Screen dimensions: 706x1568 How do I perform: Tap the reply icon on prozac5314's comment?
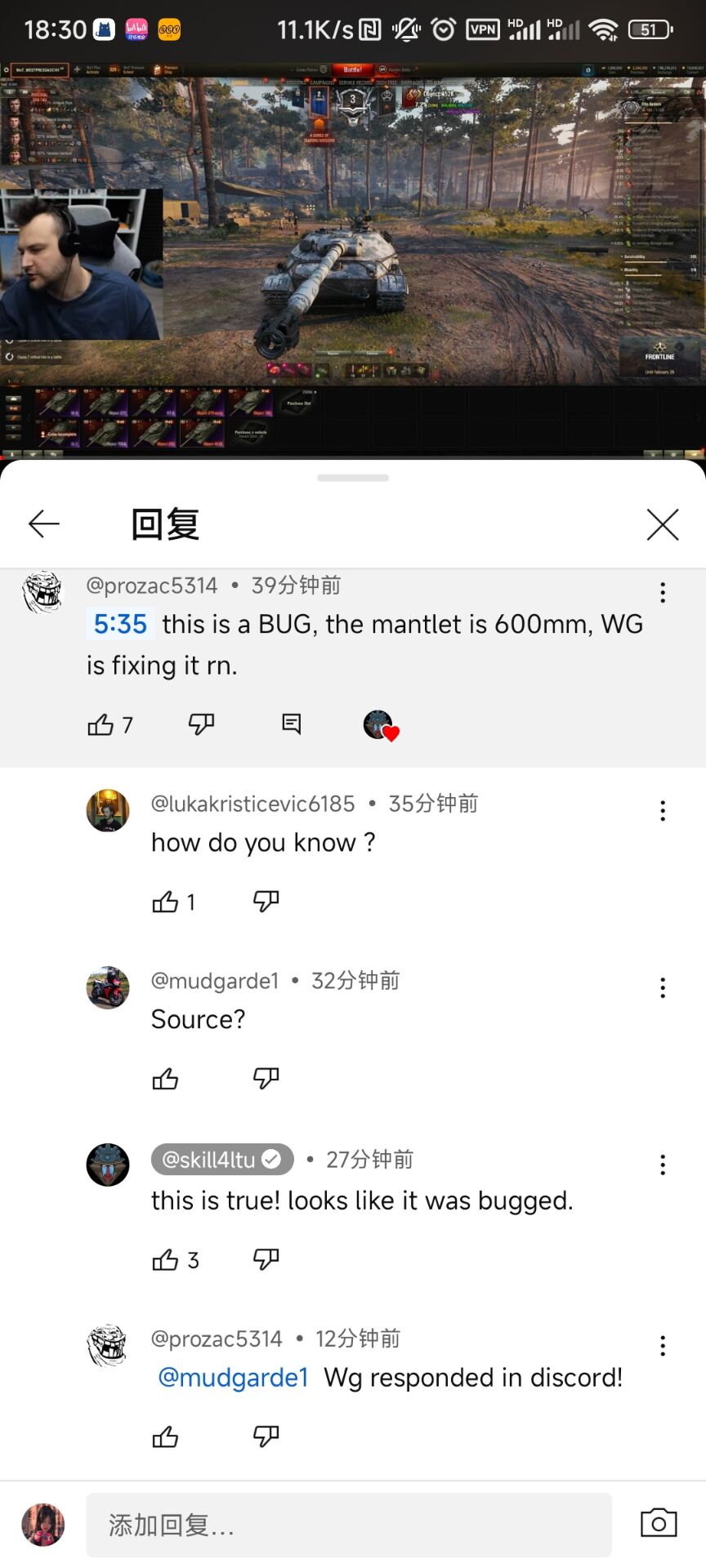pyautogui.click(x=291, y=724)
